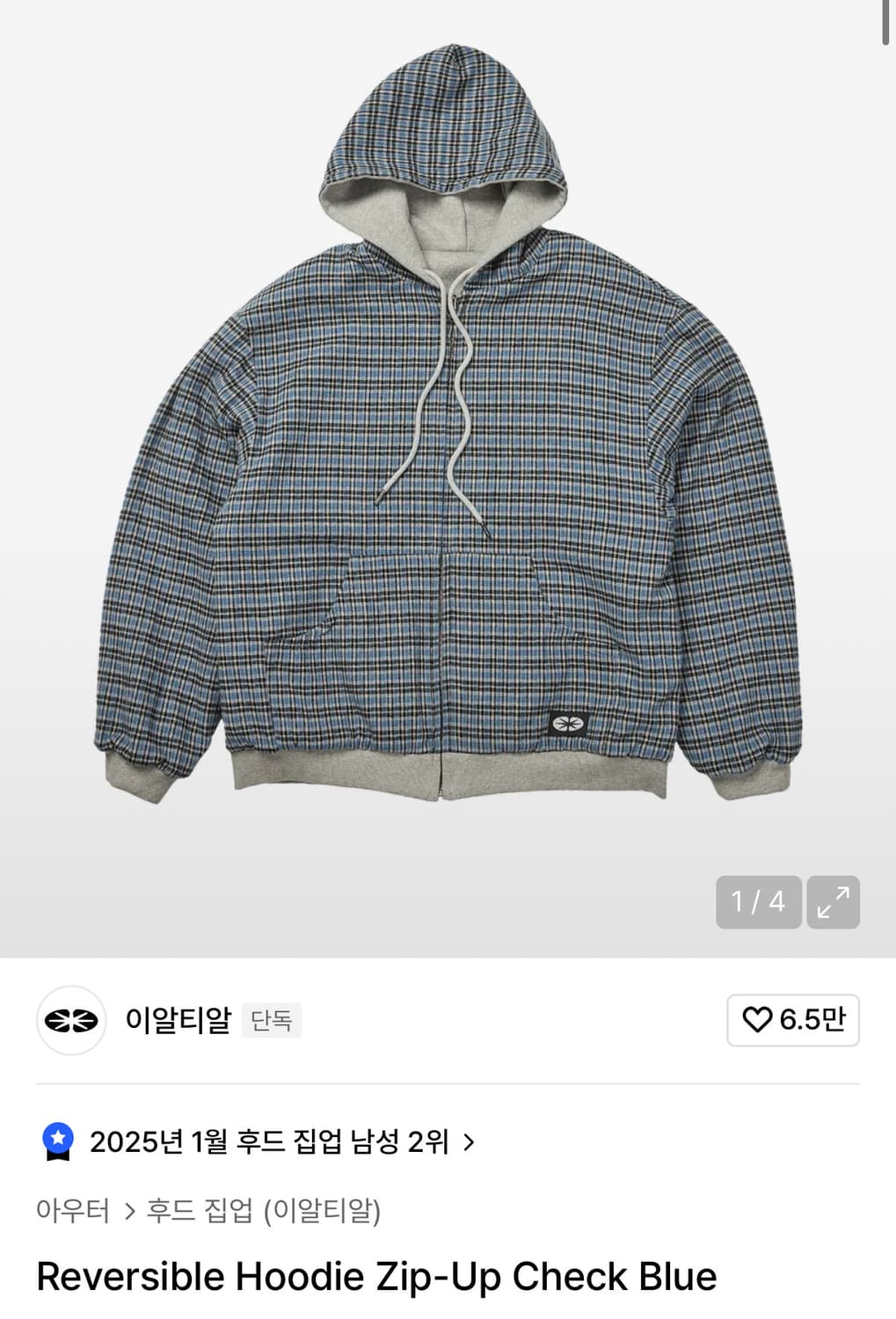Click the 이알티알 brand logo icon
The width and height of the screenshot is (896, 1319).
click(x=69, y=1021)
